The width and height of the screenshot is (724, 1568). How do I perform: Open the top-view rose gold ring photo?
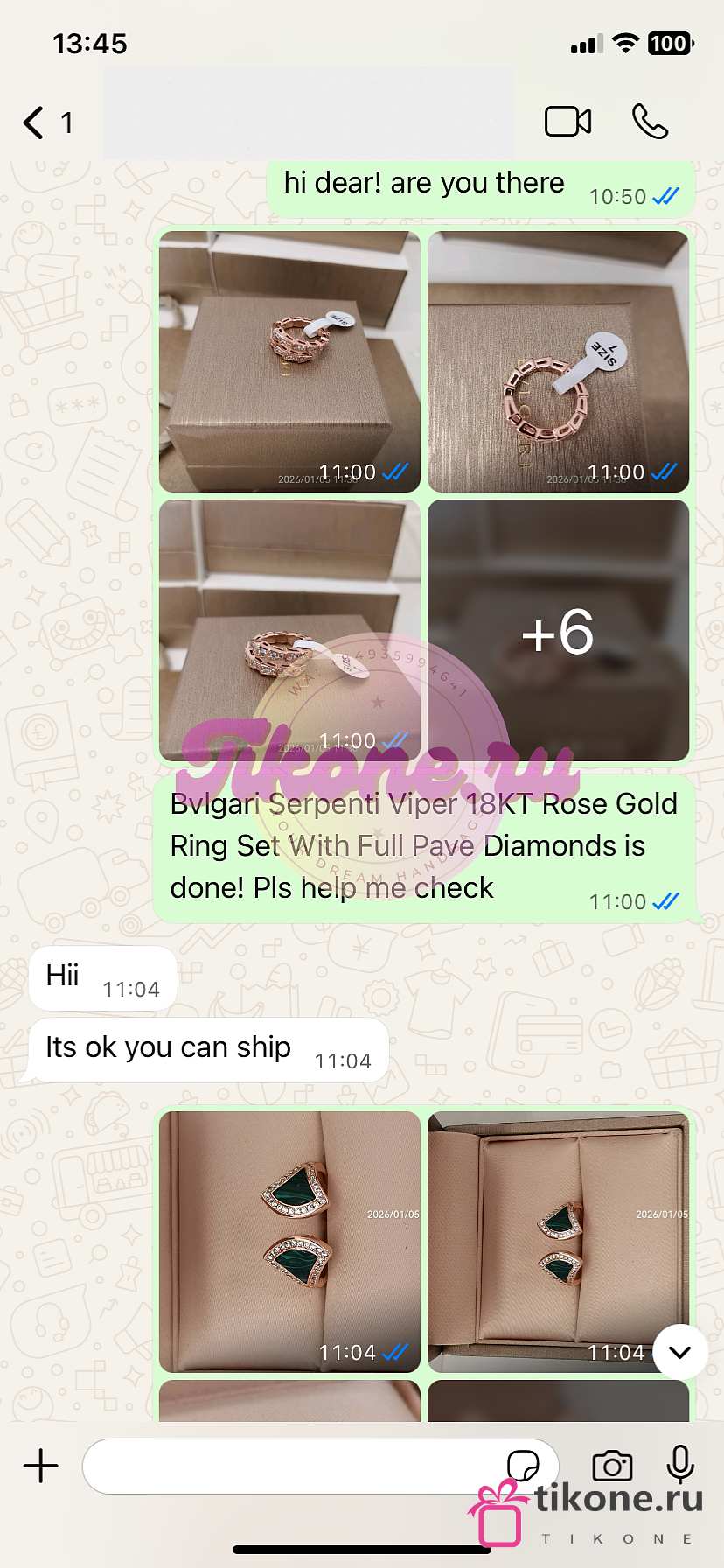coord(558,360)
